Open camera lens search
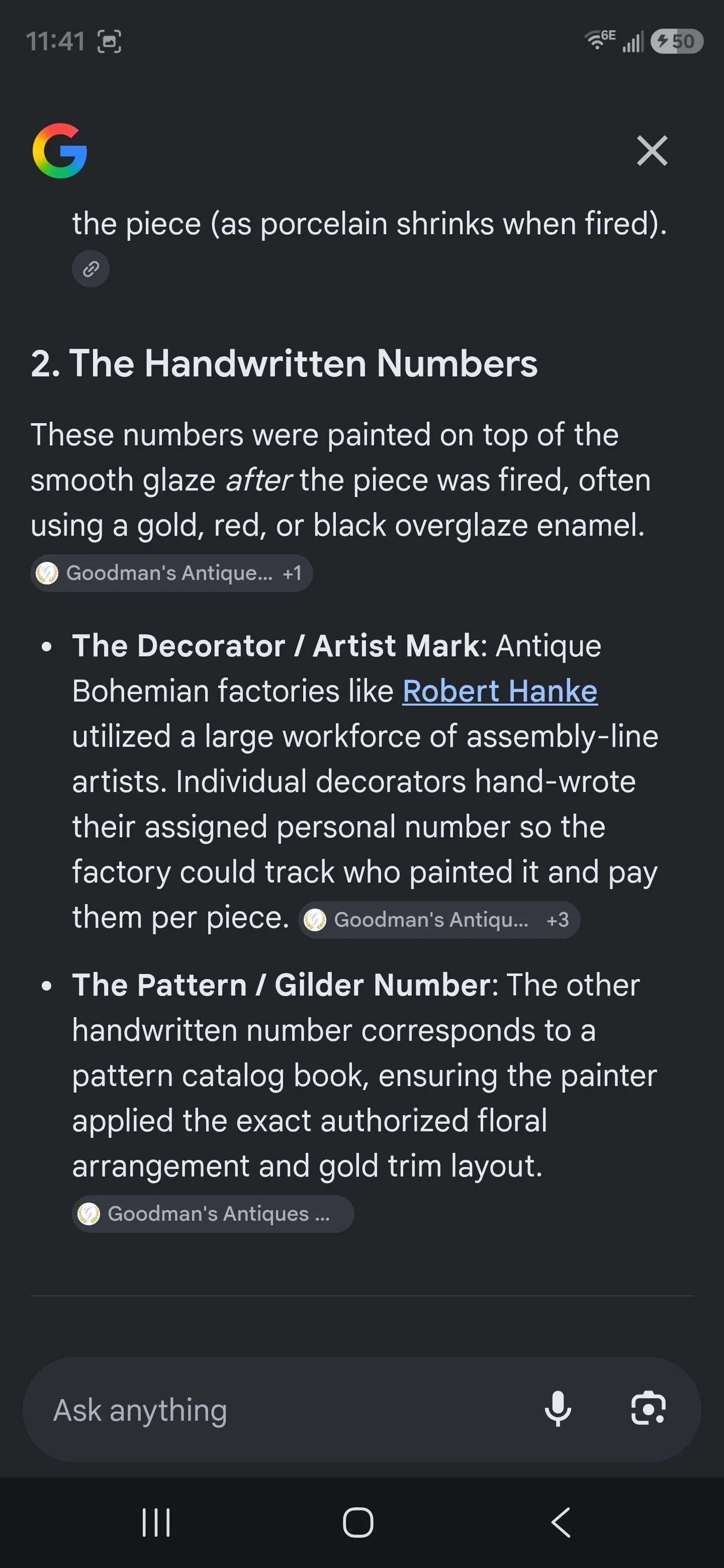724x1568 pixels. [648, 1409]
